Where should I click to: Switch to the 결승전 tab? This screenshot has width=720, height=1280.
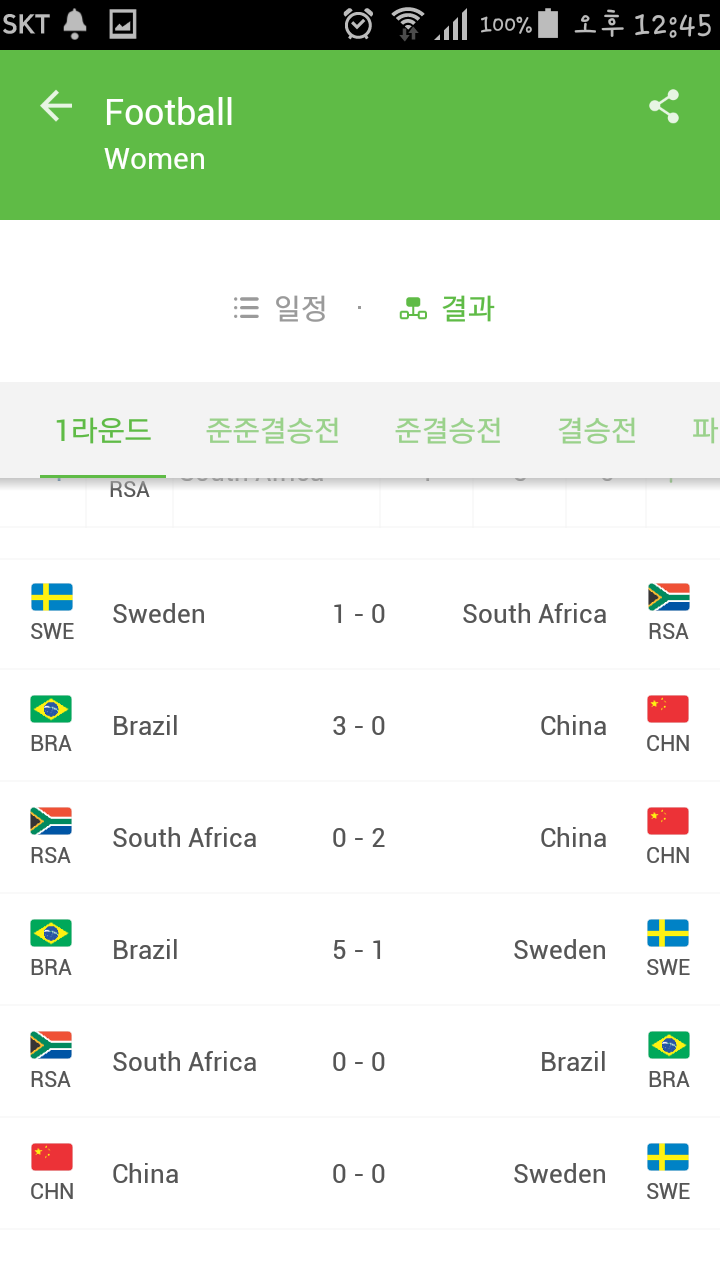pos(597,431)
